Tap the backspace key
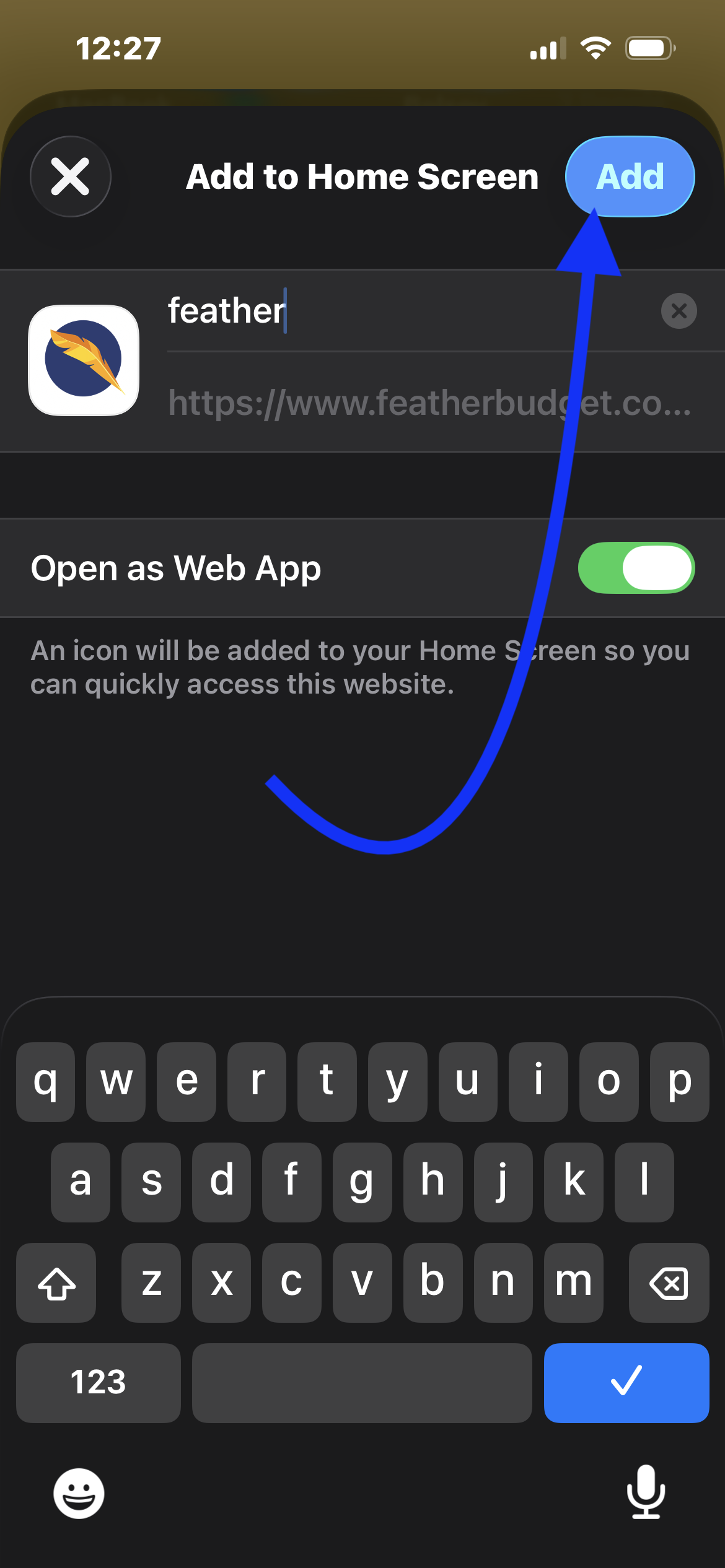The height and width of the screenshot is (1568, 725). click(669, 1283)
